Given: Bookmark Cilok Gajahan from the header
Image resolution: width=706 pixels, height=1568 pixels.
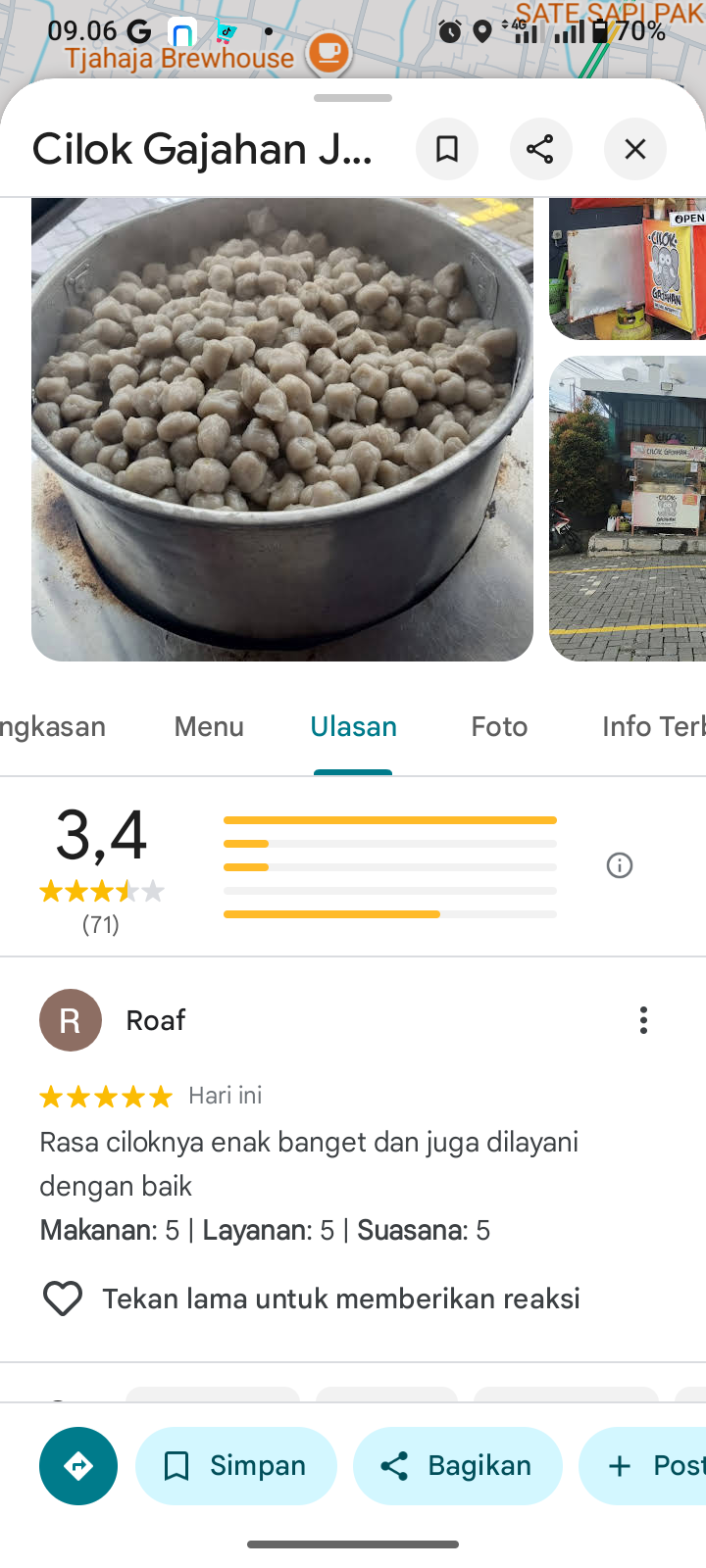Looking at the screenshot, I should [x=447, y=149].
